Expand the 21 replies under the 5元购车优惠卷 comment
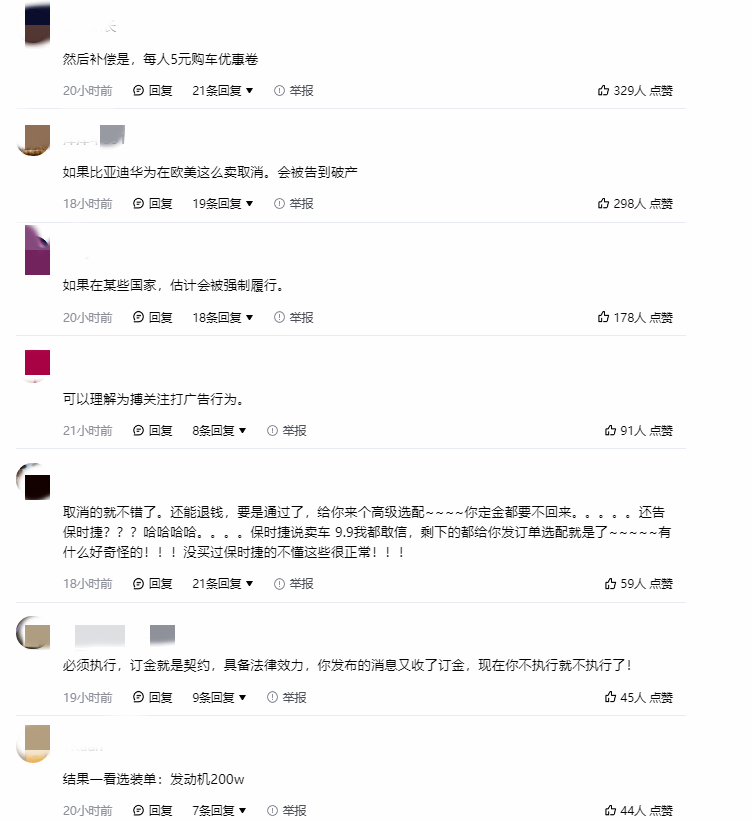Viewport: 752px width, 822px height. pos(222,90)
